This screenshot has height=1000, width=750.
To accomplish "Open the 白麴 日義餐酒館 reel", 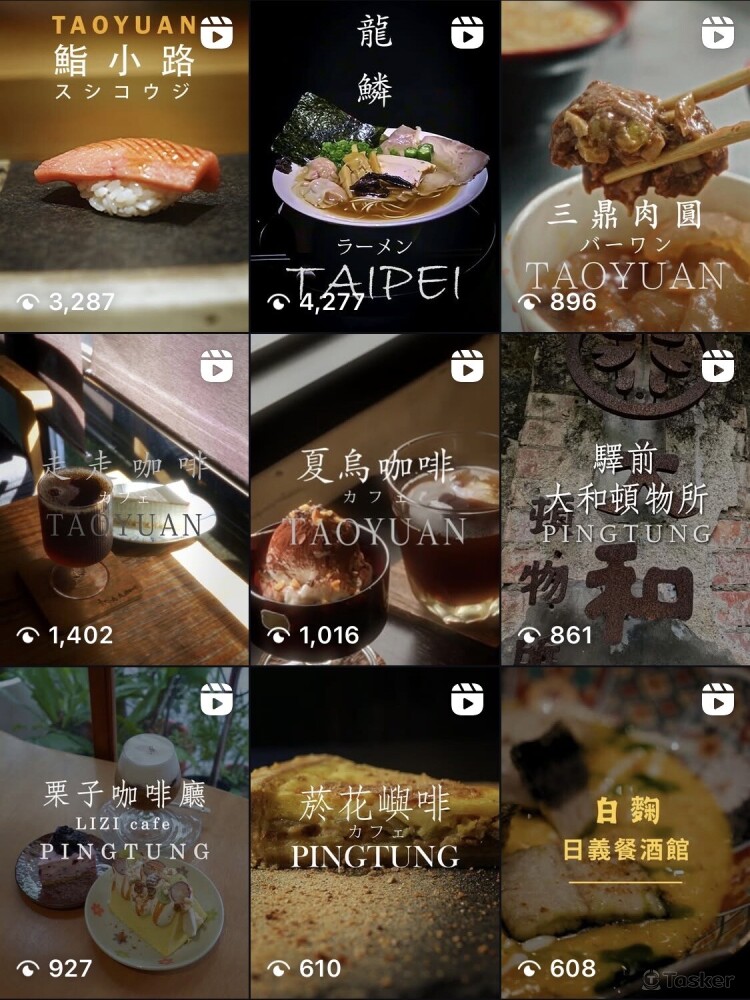I will click(x=626, y=833).
